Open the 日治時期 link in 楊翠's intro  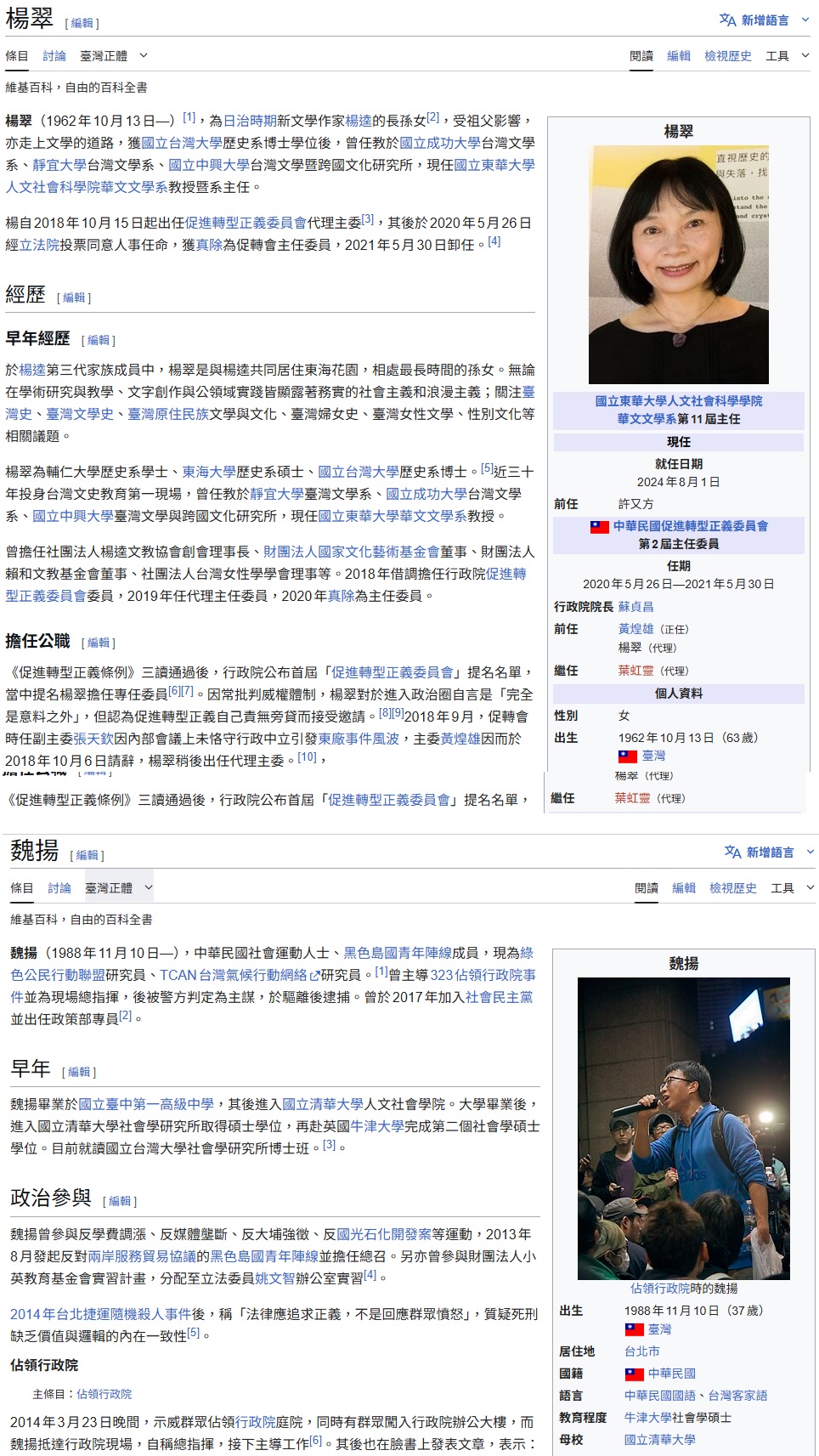pyautogui.click(x=249, y=121)
